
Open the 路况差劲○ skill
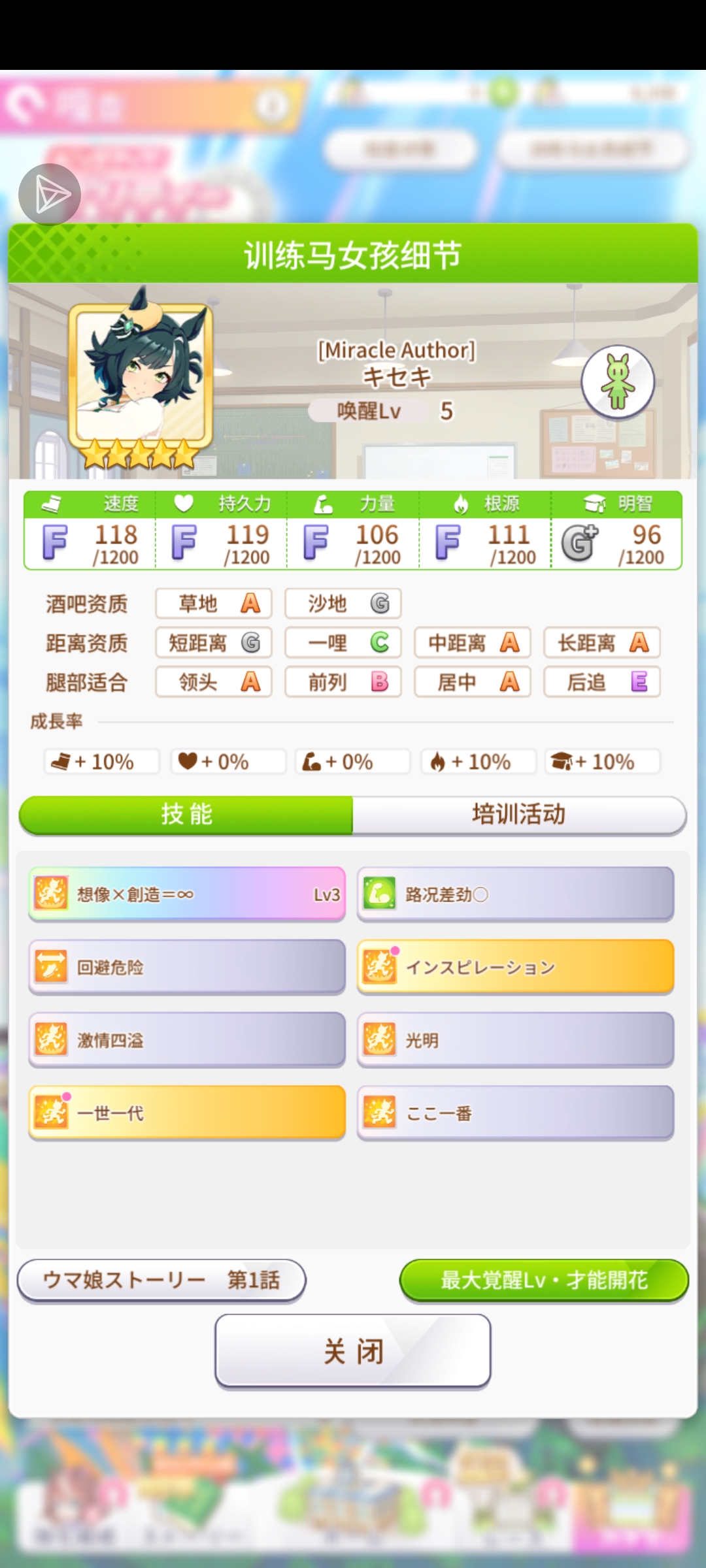(x=515, y=894)
